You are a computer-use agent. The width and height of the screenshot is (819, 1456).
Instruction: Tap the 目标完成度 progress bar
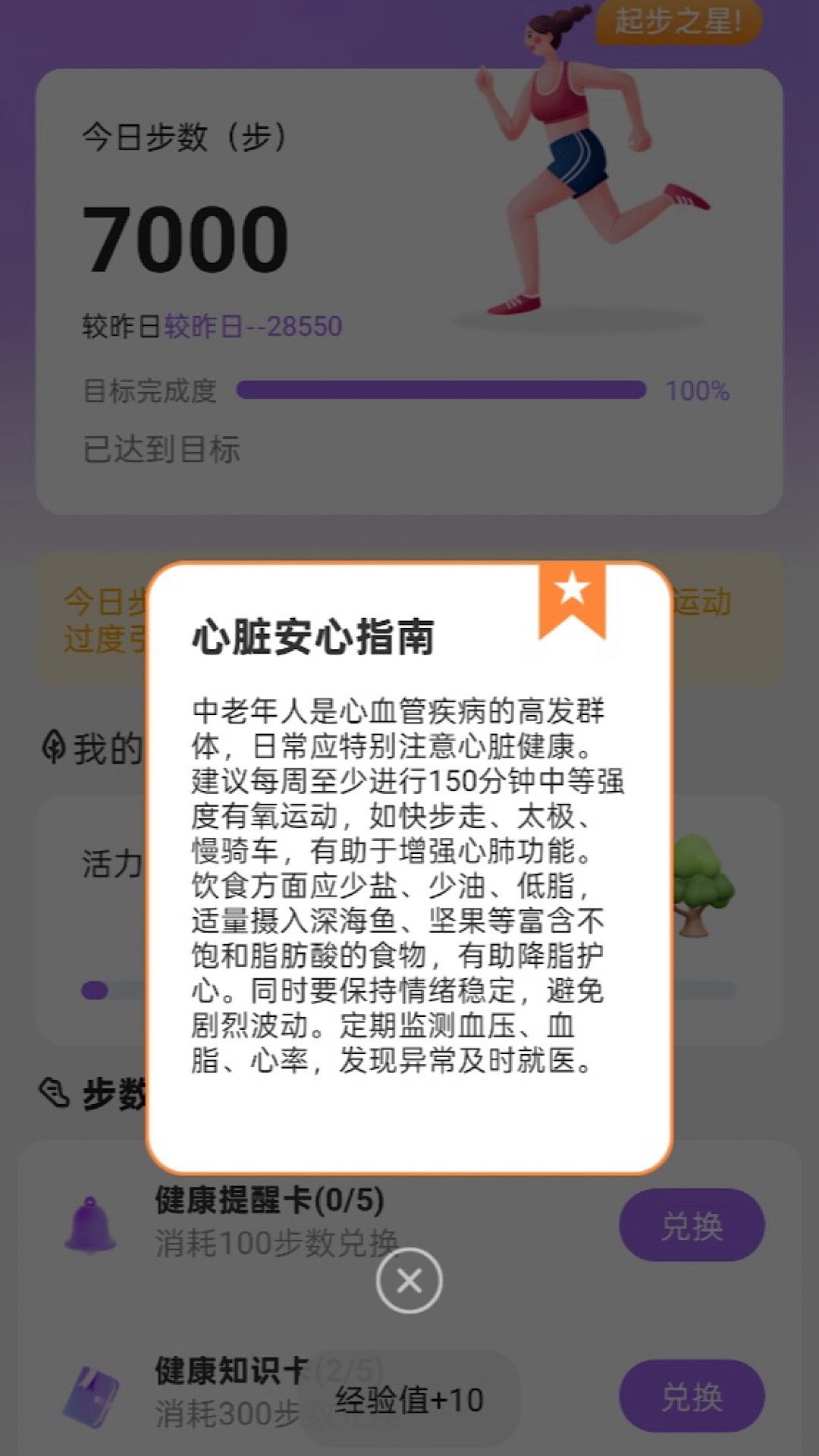point(444,389)
